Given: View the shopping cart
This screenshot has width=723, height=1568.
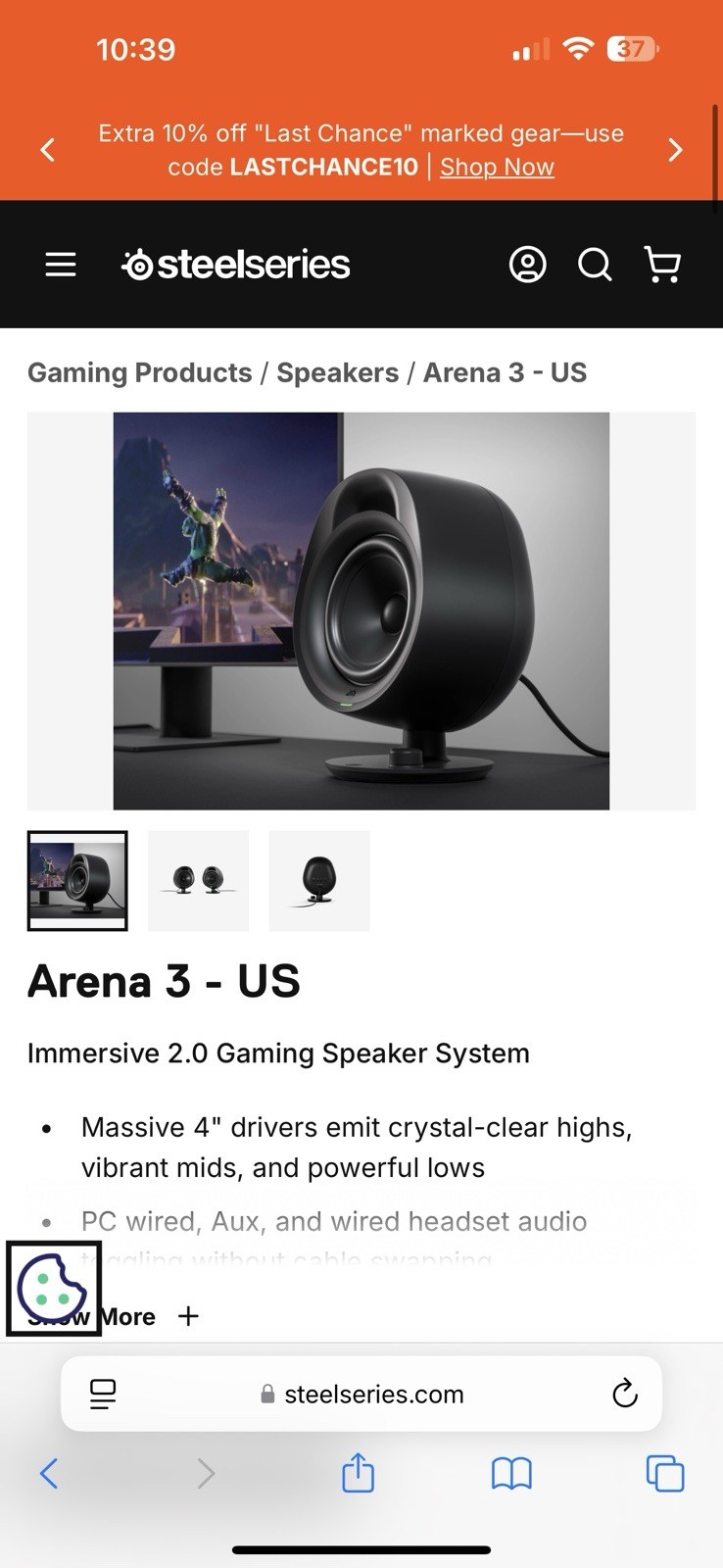Looking at the screenshot, I should 662,265.
